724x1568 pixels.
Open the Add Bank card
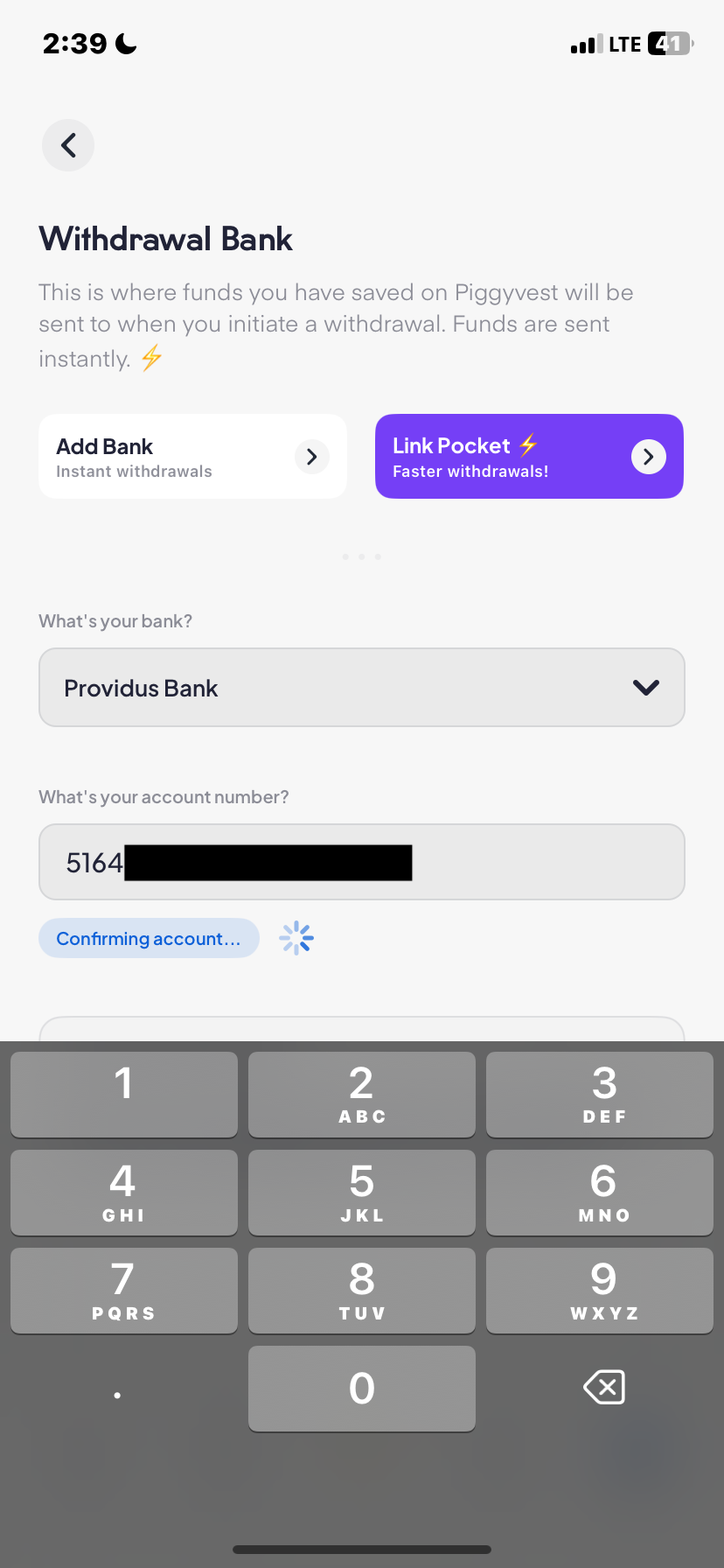click(x=192, y=457)
